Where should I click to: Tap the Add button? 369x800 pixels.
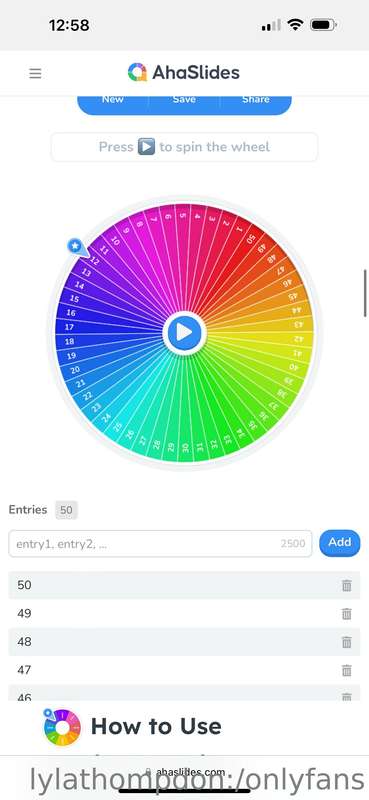pos(339,543)
